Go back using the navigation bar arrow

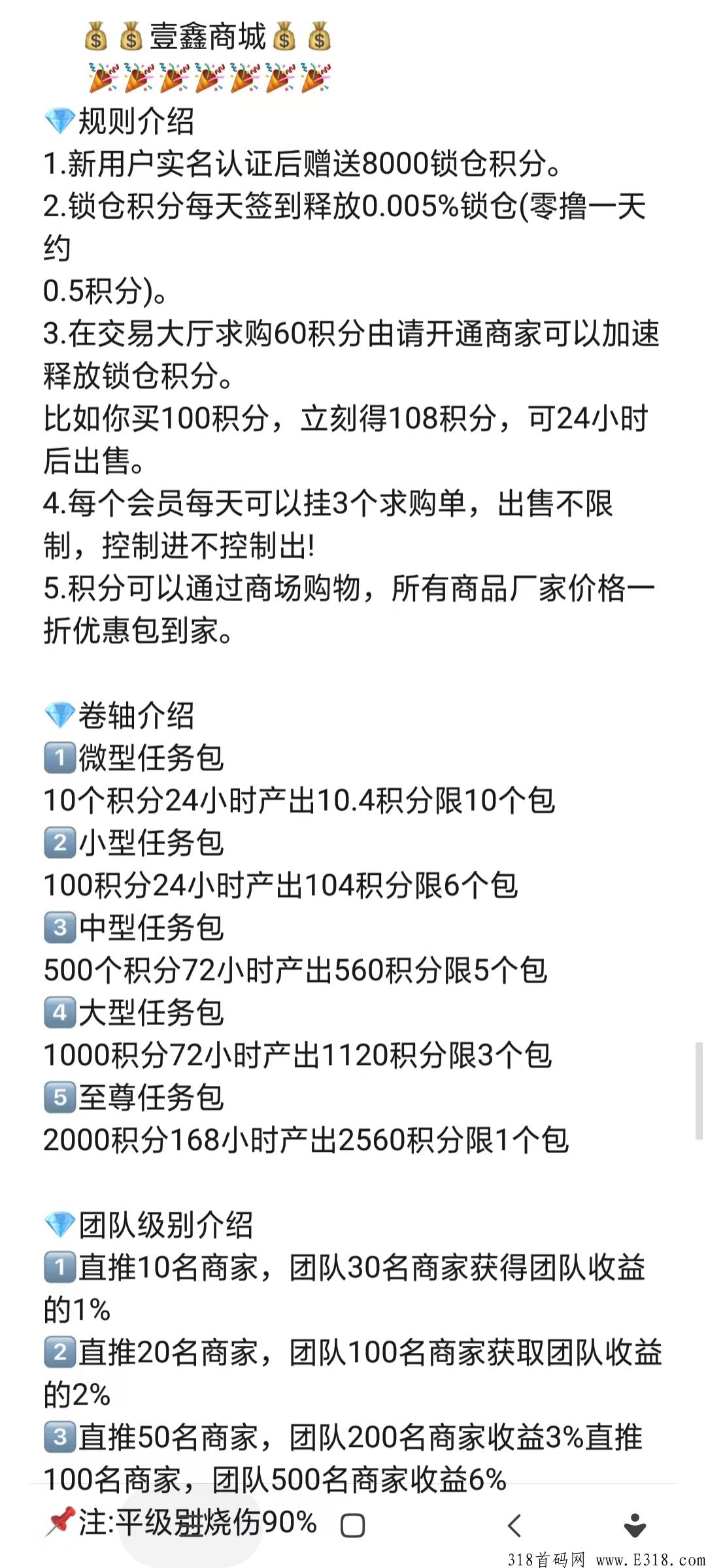(514, 1526)
